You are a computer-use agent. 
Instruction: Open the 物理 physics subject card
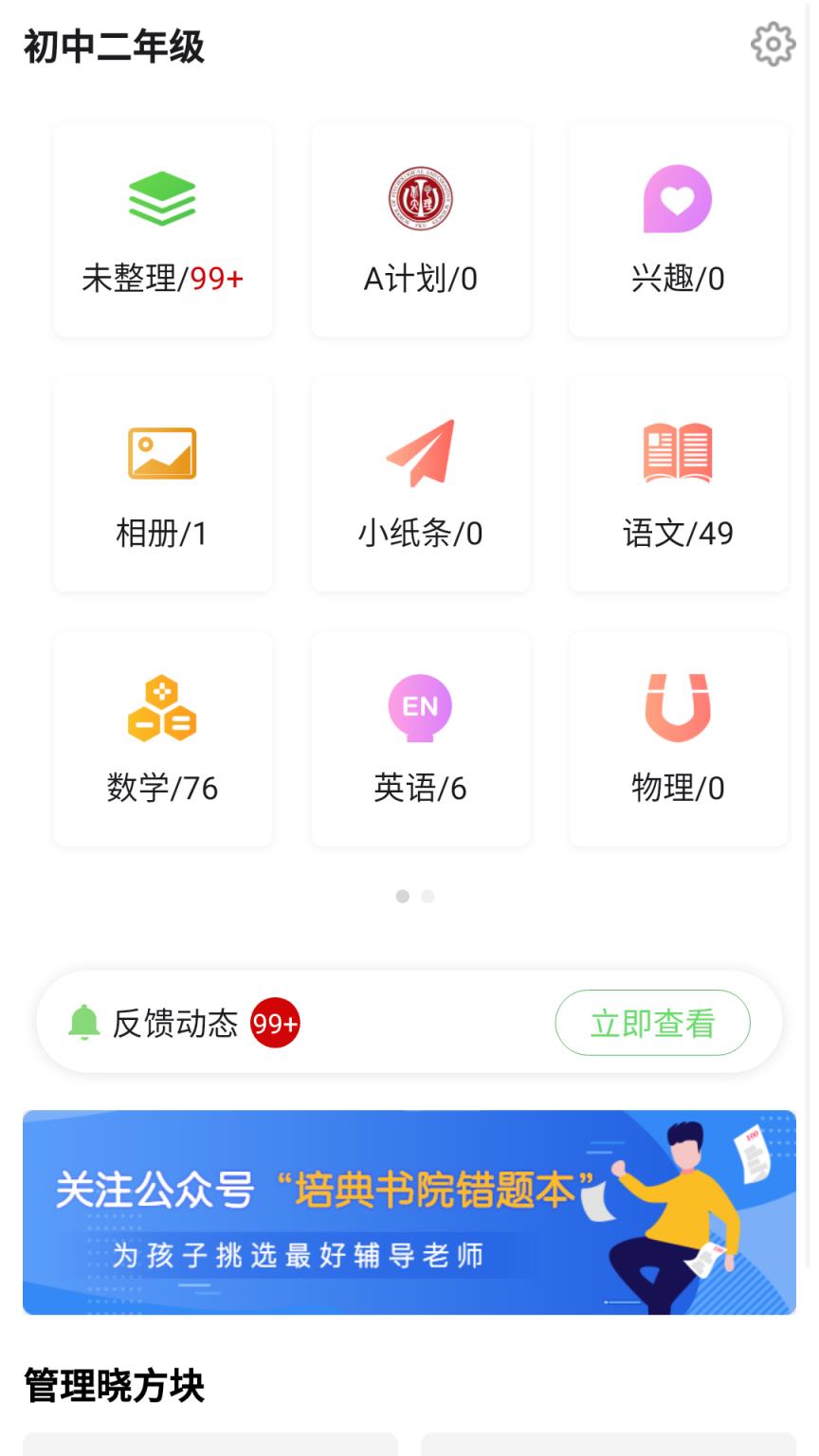pyautogui.click(x=678, y=737)
